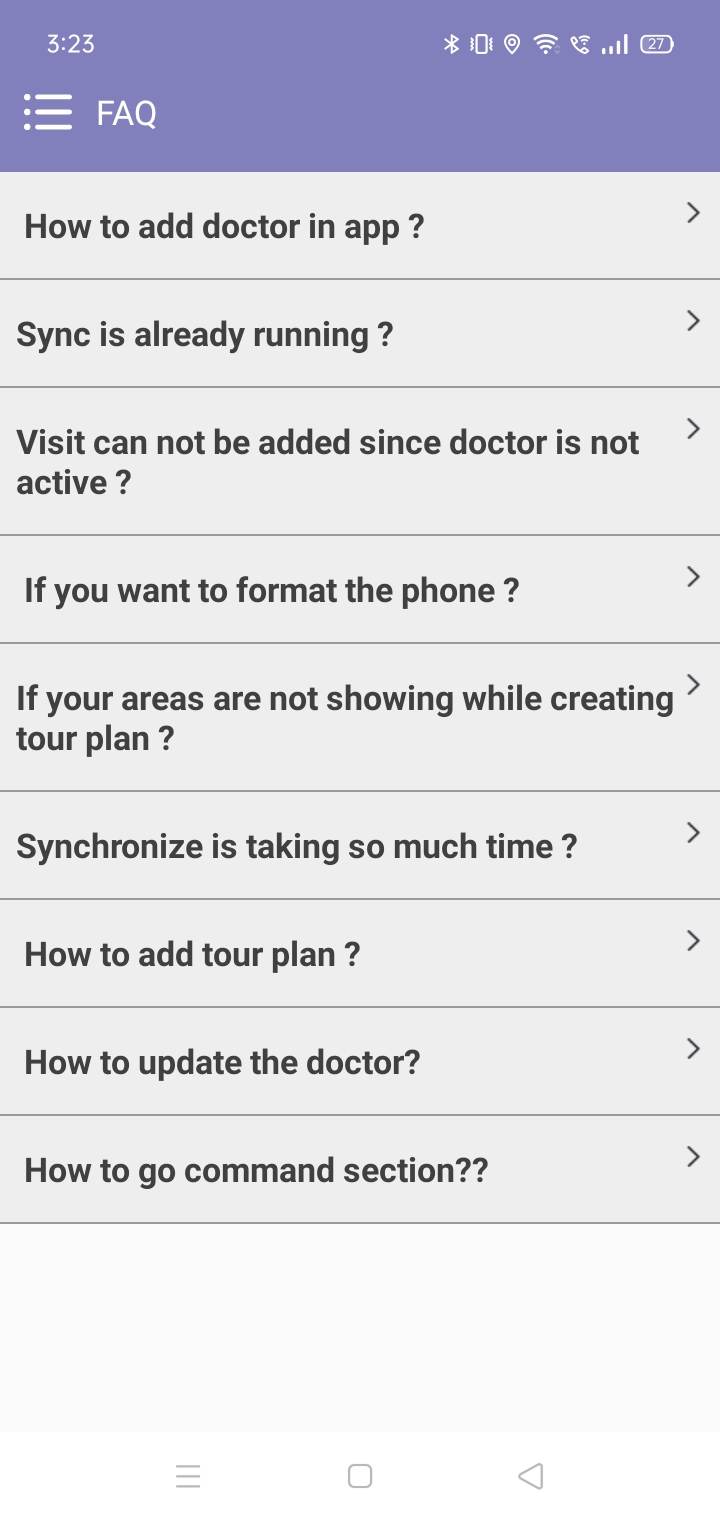Open 'If you want to format the phone'
Viewport: 720px width, 1520px height.
[x=360, y=590]
